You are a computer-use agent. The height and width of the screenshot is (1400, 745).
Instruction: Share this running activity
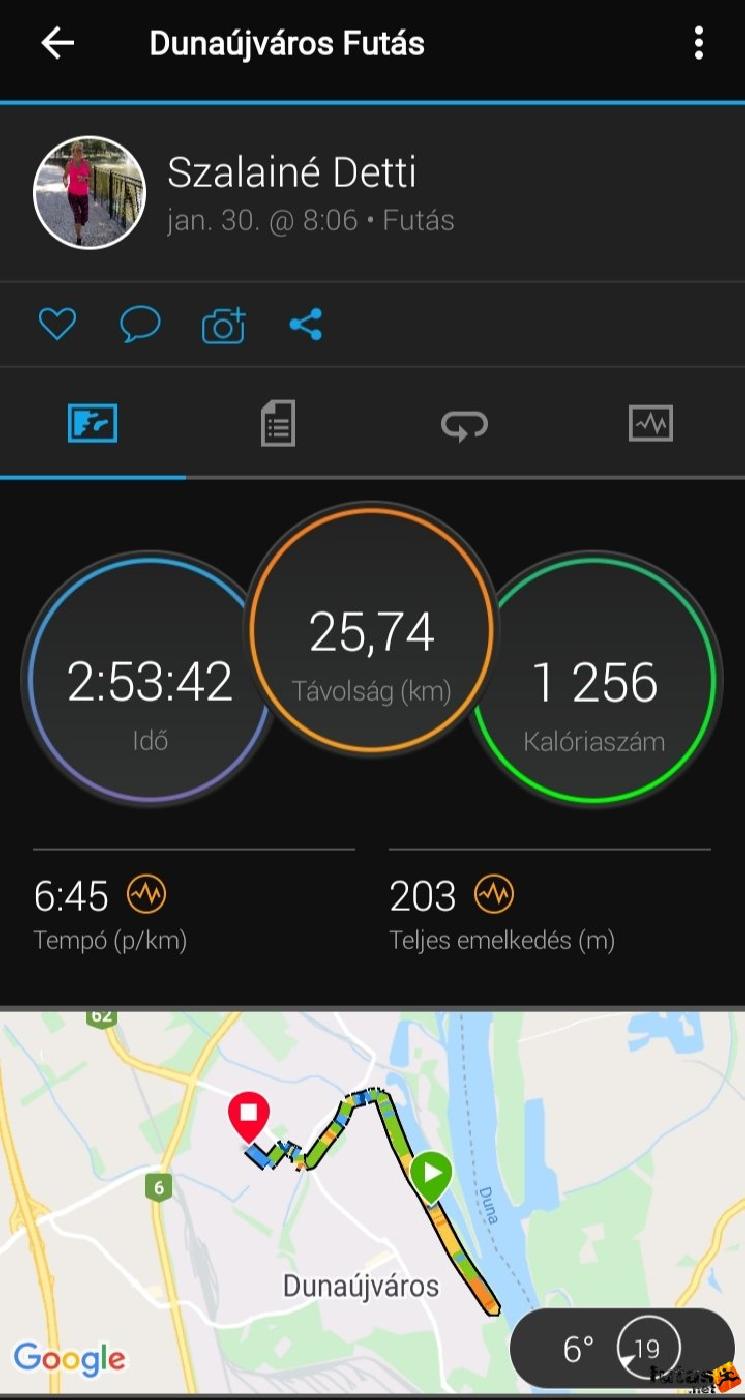point(306,324)
